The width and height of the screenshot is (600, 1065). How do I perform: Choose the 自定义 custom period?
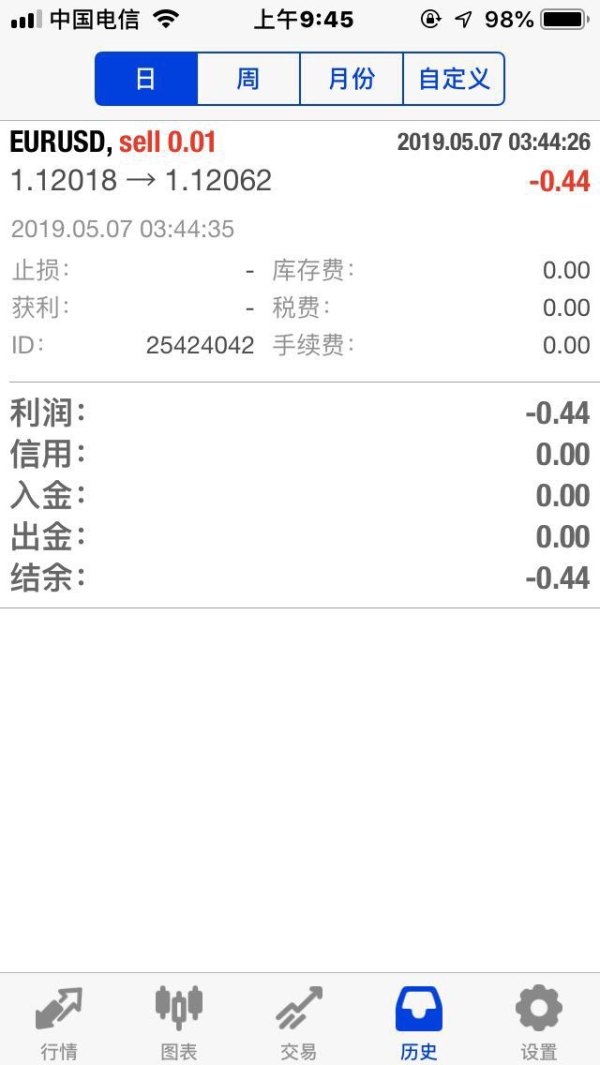454,79
